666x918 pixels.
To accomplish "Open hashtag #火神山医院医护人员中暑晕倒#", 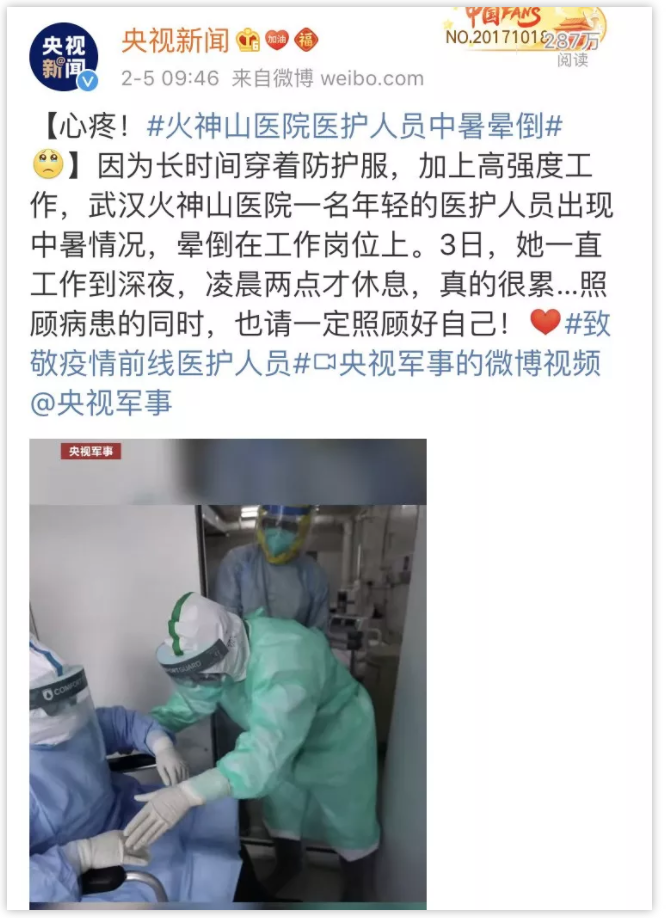I will click(x=354, y=127).
